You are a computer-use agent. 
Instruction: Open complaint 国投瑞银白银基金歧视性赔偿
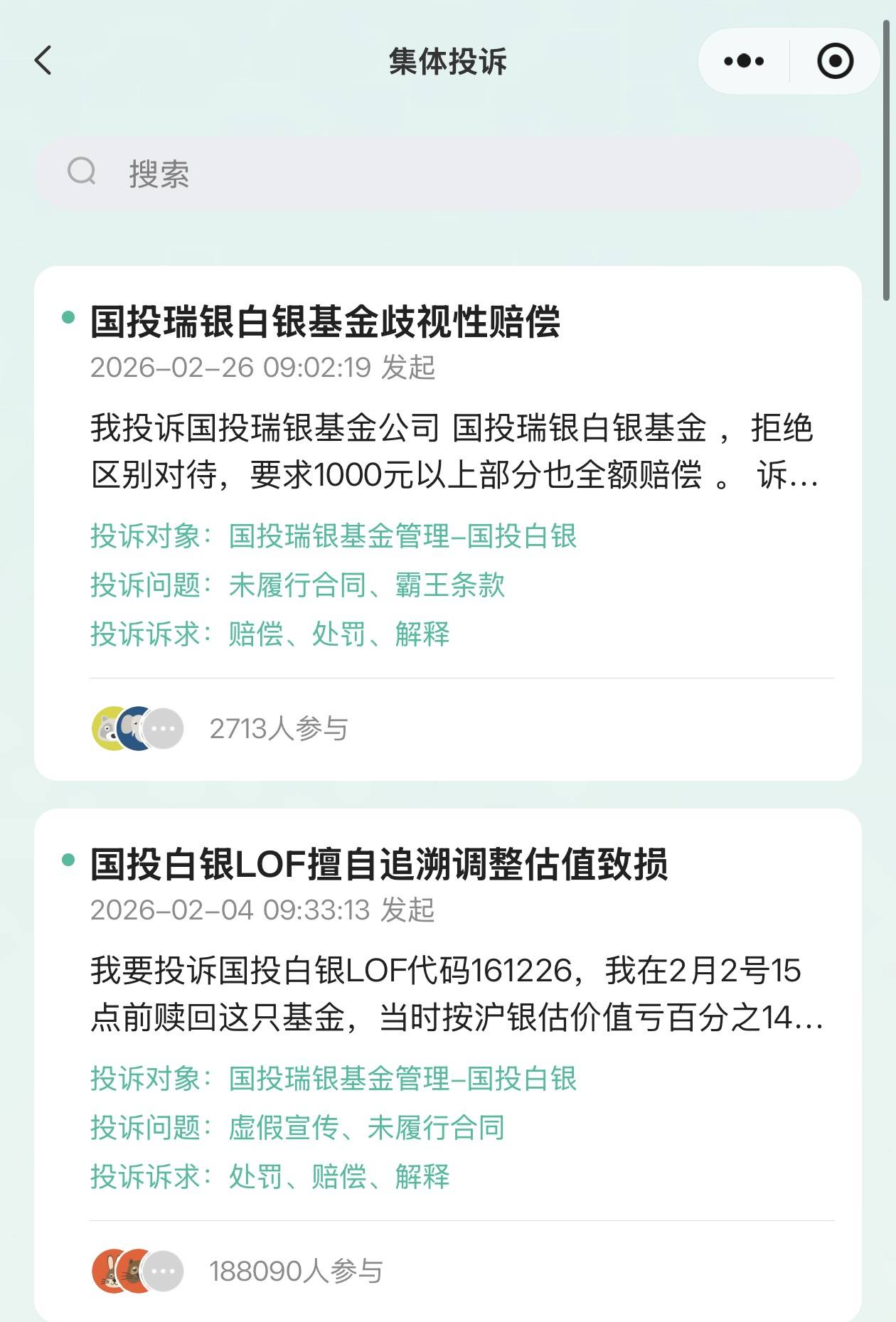click(x=325, y=321)
